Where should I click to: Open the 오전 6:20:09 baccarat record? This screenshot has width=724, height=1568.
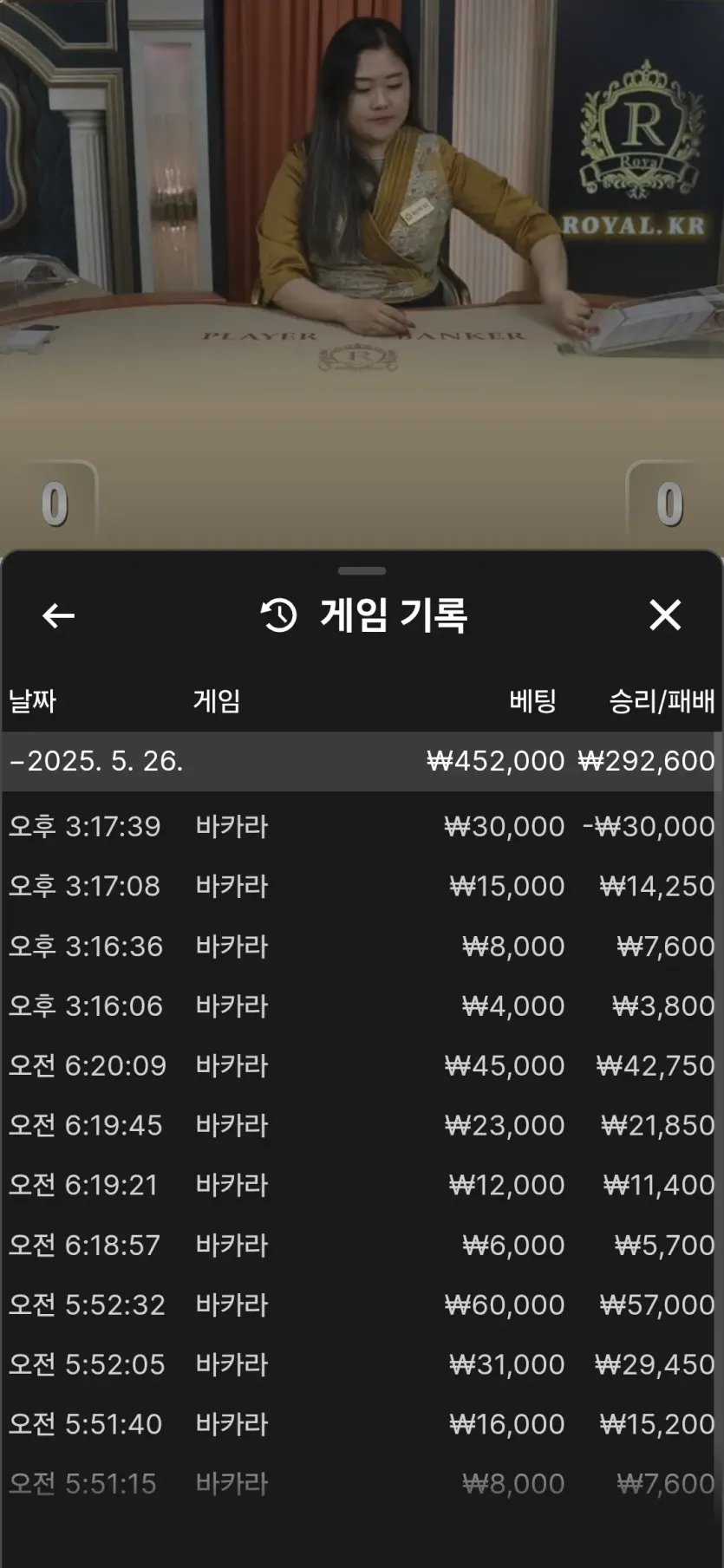[362, 1065]
